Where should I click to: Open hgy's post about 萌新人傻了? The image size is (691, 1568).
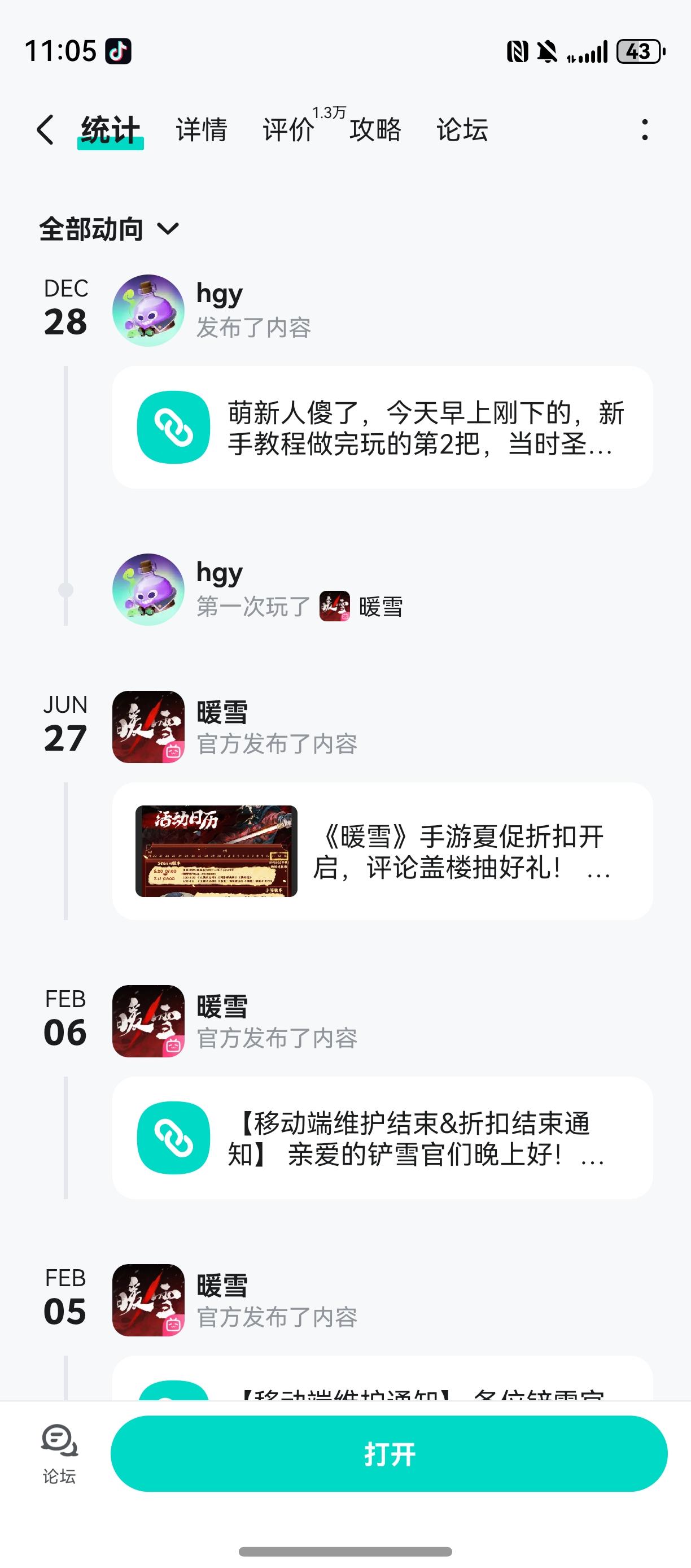point(382,428)
